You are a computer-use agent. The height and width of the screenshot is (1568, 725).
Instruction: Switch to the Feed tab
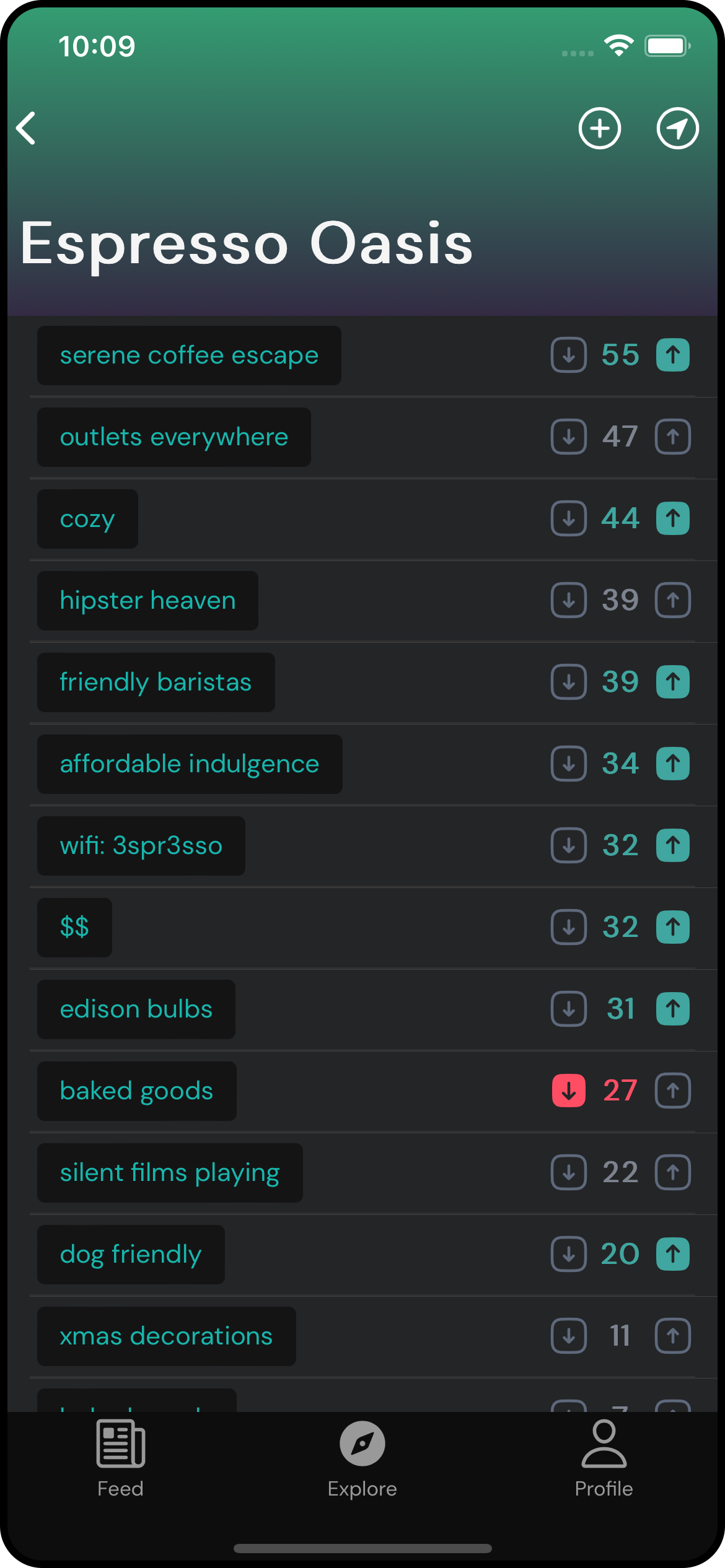point(120,1458)
